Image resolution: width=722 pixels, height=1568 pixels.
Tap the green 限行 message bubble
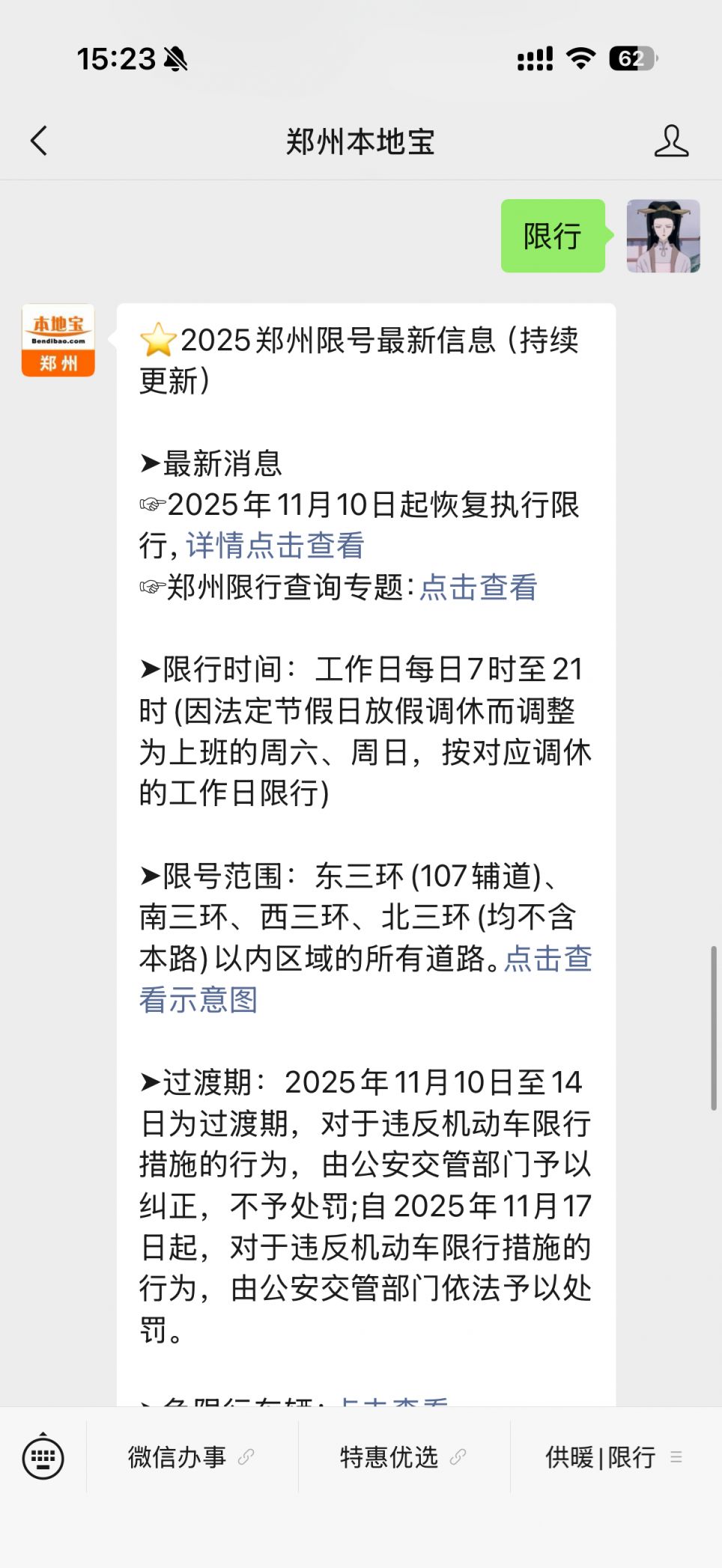click(x=553, y=238)
